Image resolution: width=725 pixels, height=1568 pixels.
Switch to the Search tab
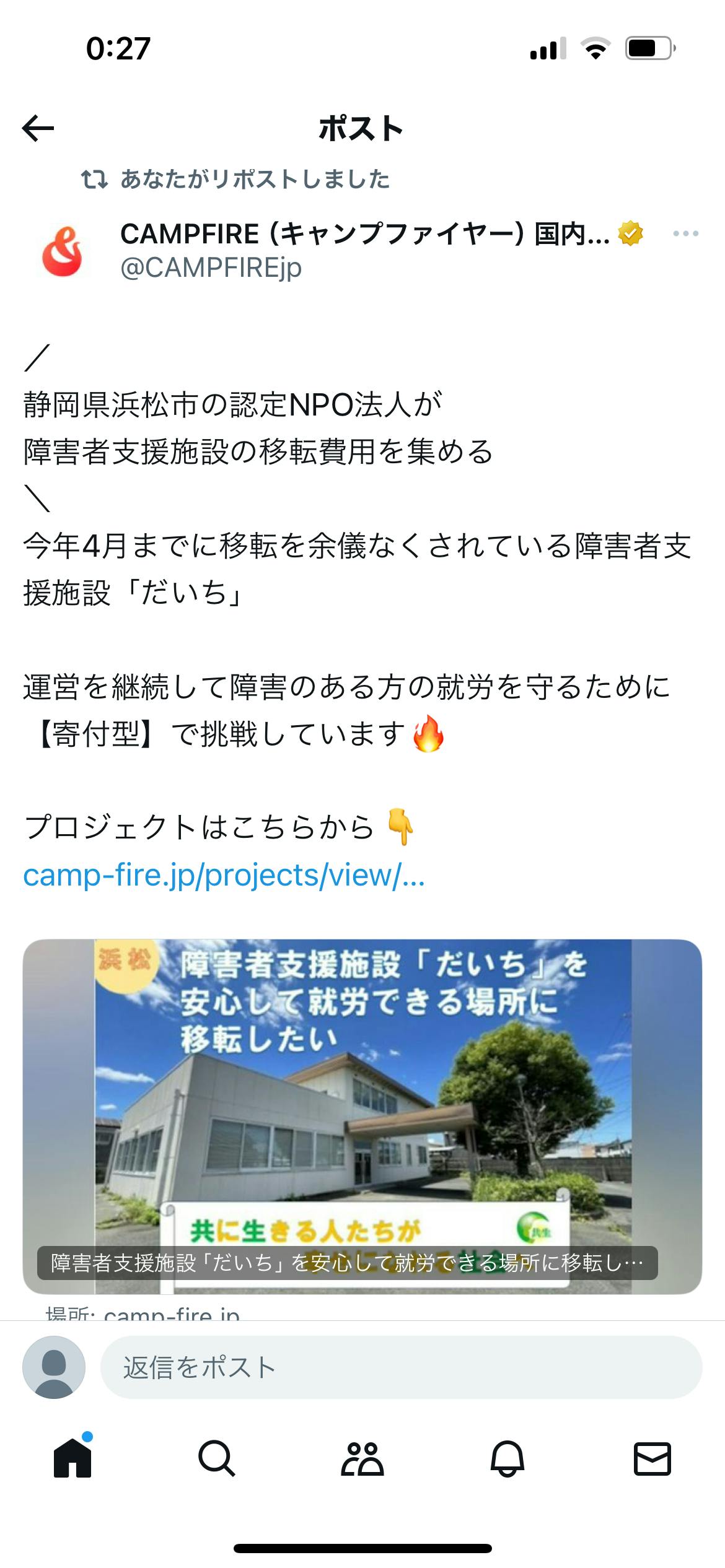point(217,1458)
